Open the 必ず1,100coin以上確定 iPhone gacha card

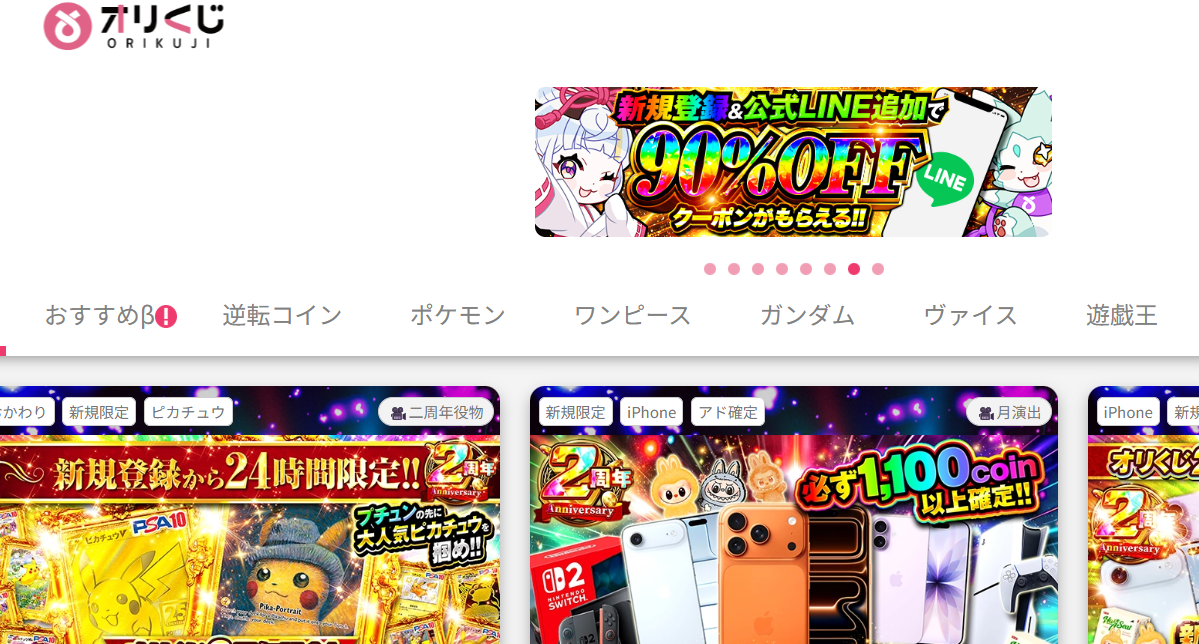[x=793, y=540]
